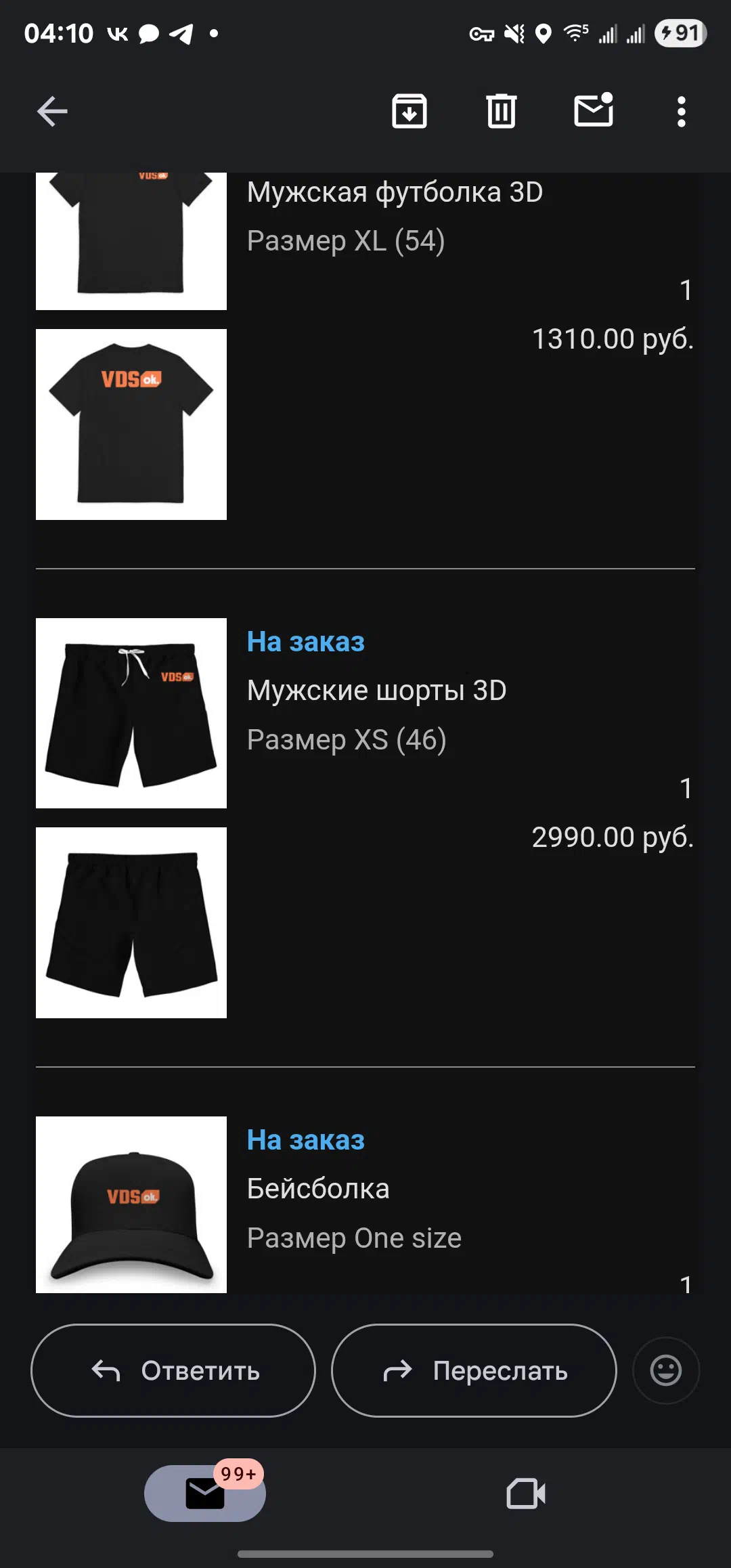This screenshot has width=731, height=1568.
Task: Open the baseball cap product image
Action: pyautogui.click(x=131, y=1204)
